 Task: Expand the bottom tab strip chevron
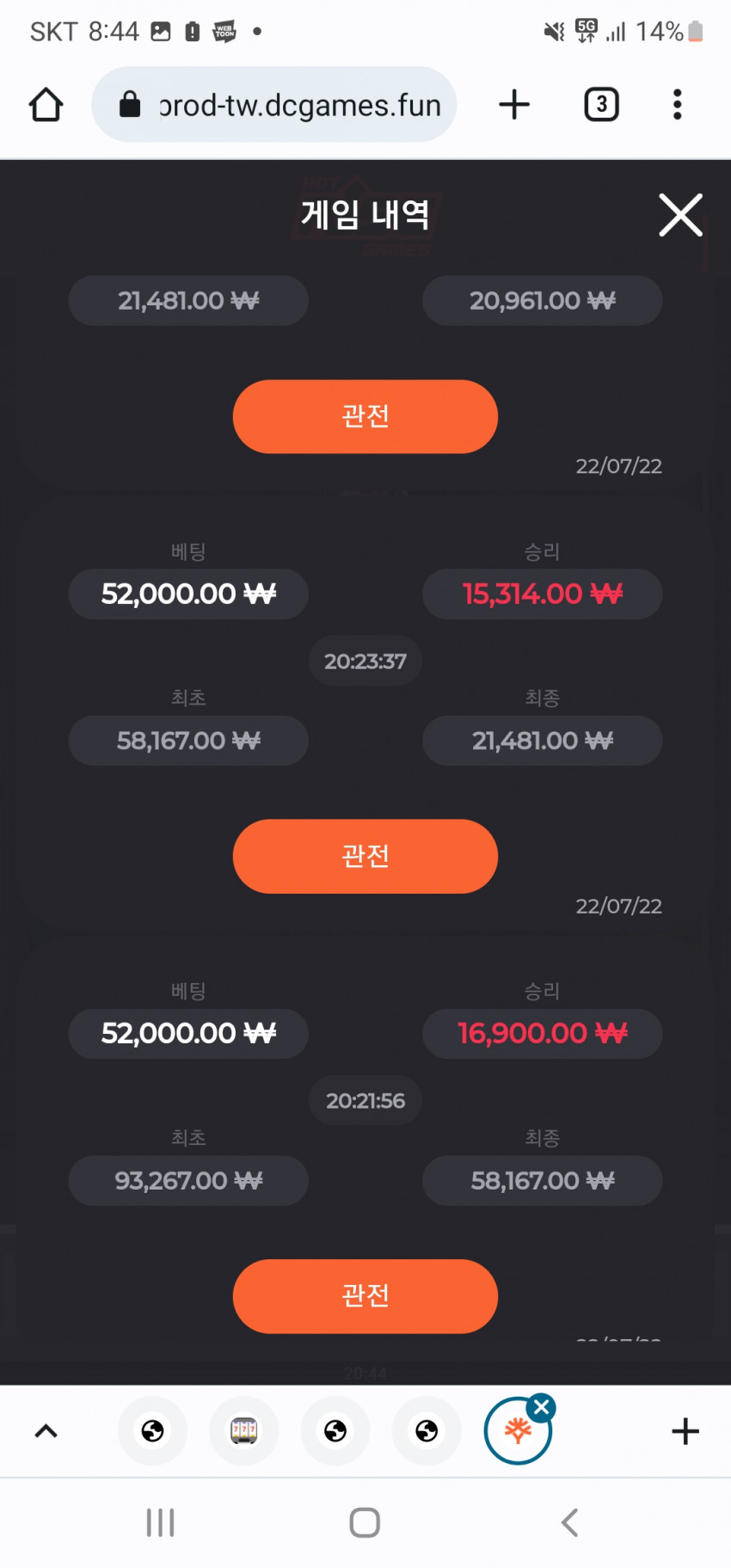click(46, 1431)
